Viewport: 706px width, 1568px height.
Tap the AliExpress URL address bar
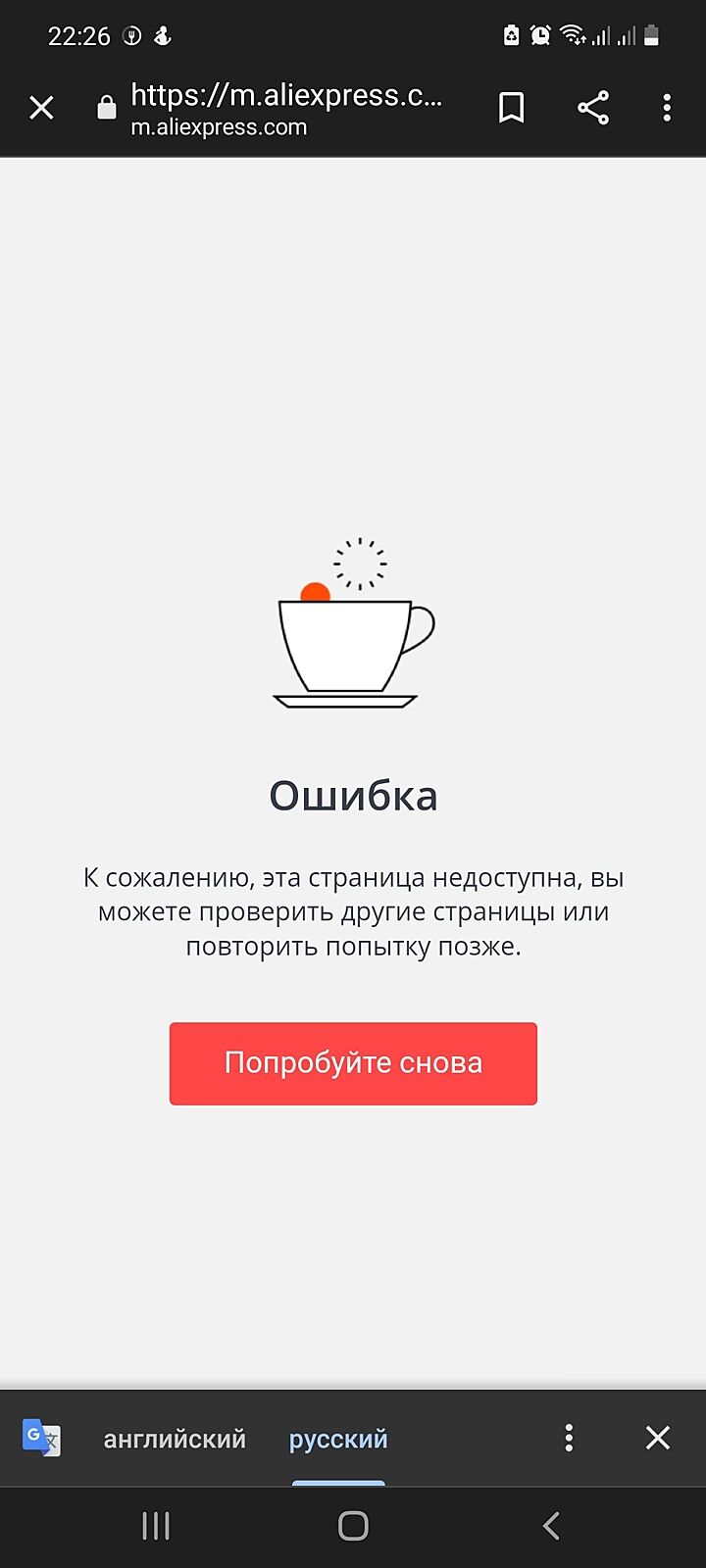tap(284, 108)
